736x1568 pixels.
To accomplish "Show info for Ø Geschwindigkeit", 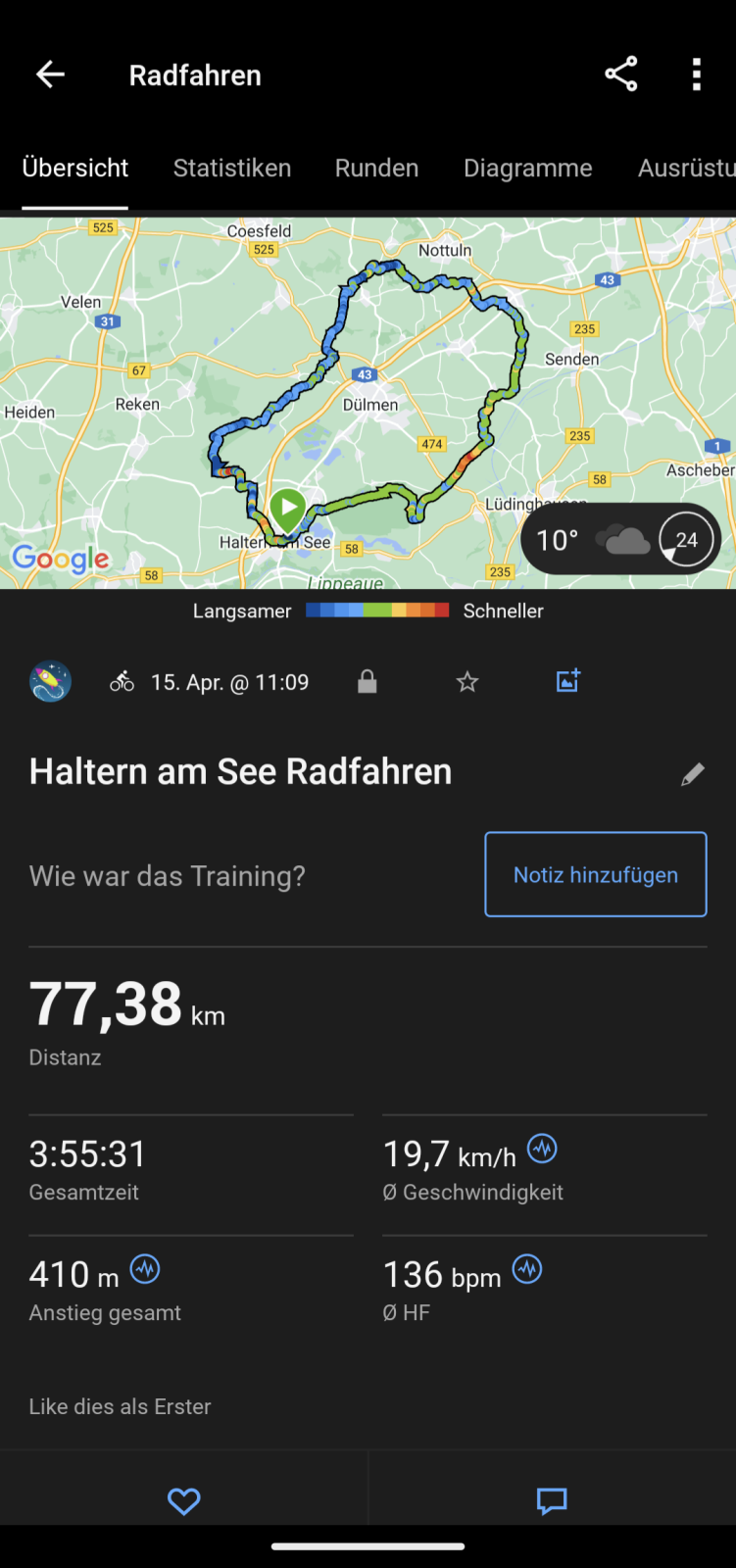I will tap(542, 1148).
